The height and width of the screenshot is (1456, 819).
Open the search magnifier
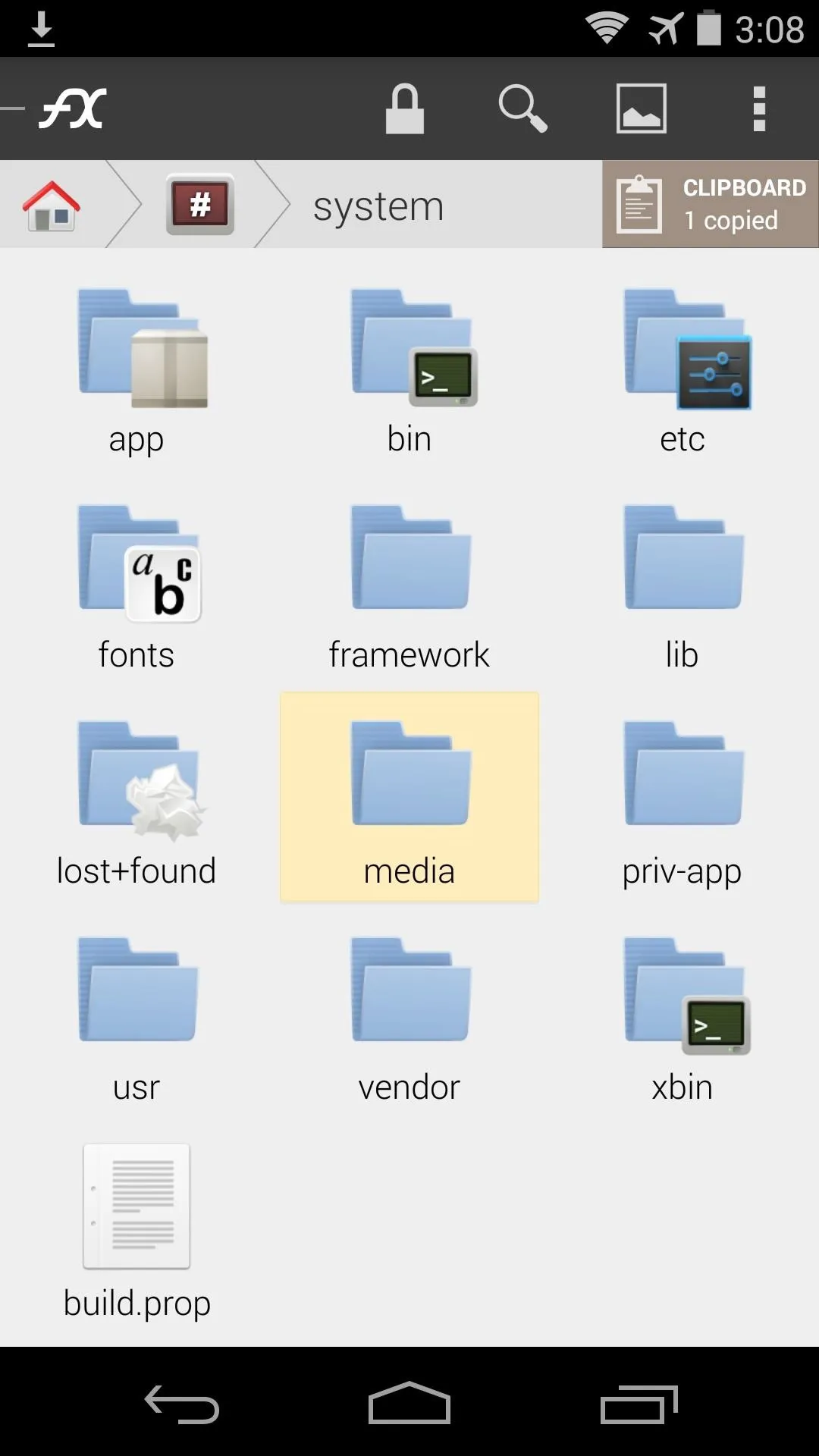tap(522, 108)
